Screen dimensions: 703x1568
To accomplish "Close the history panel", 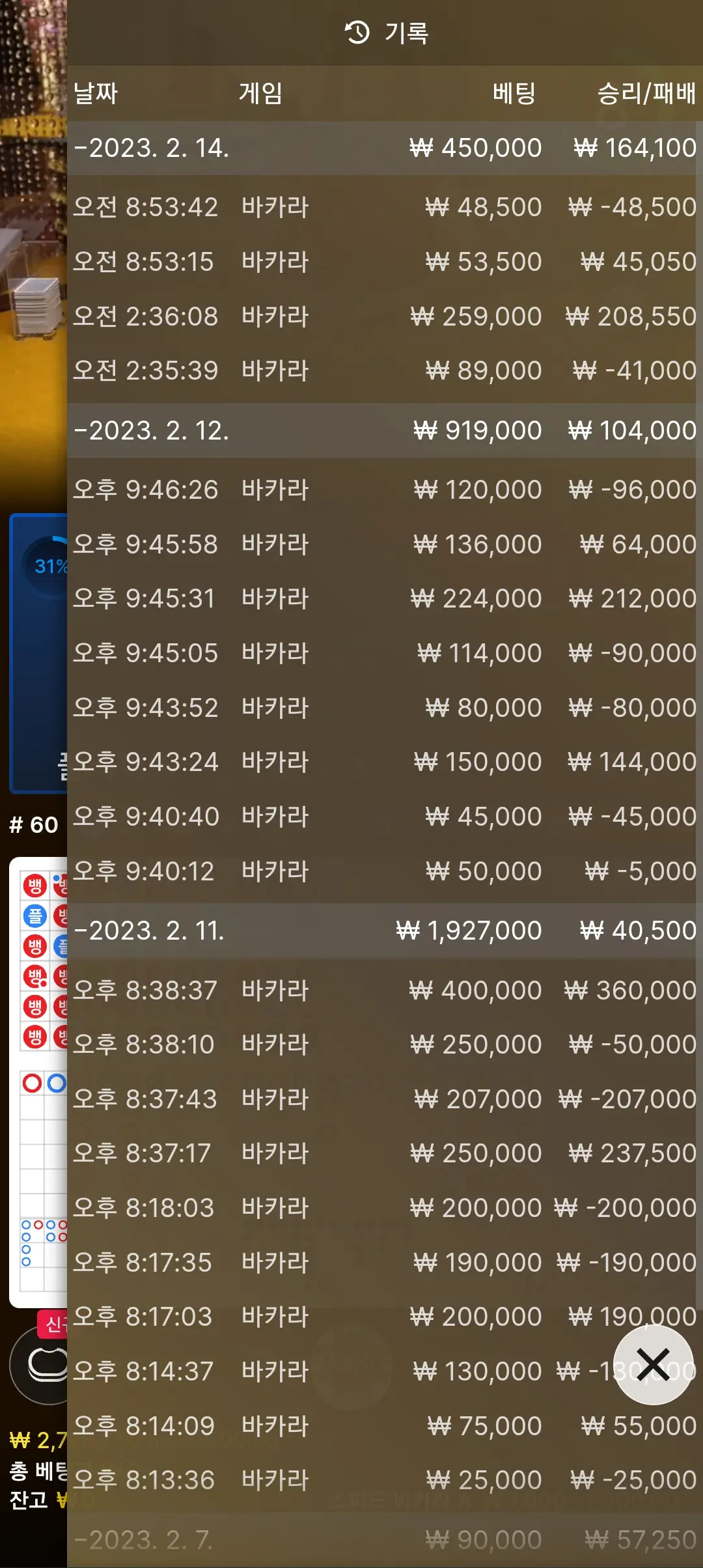I will [x=653, y=1365].
